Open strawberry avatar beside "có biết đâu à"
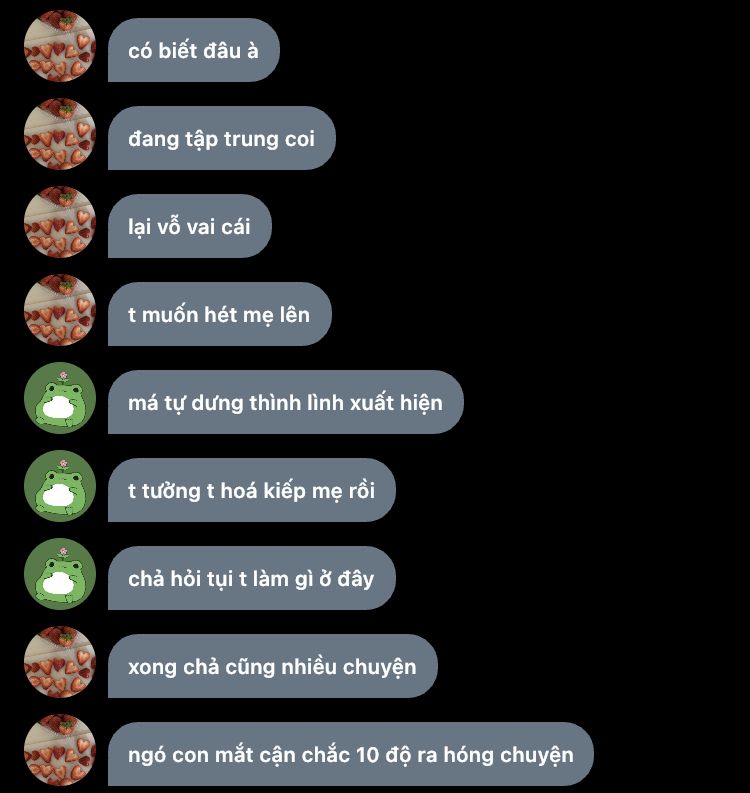This screenshot has height=793, width=750. [60, 47]
